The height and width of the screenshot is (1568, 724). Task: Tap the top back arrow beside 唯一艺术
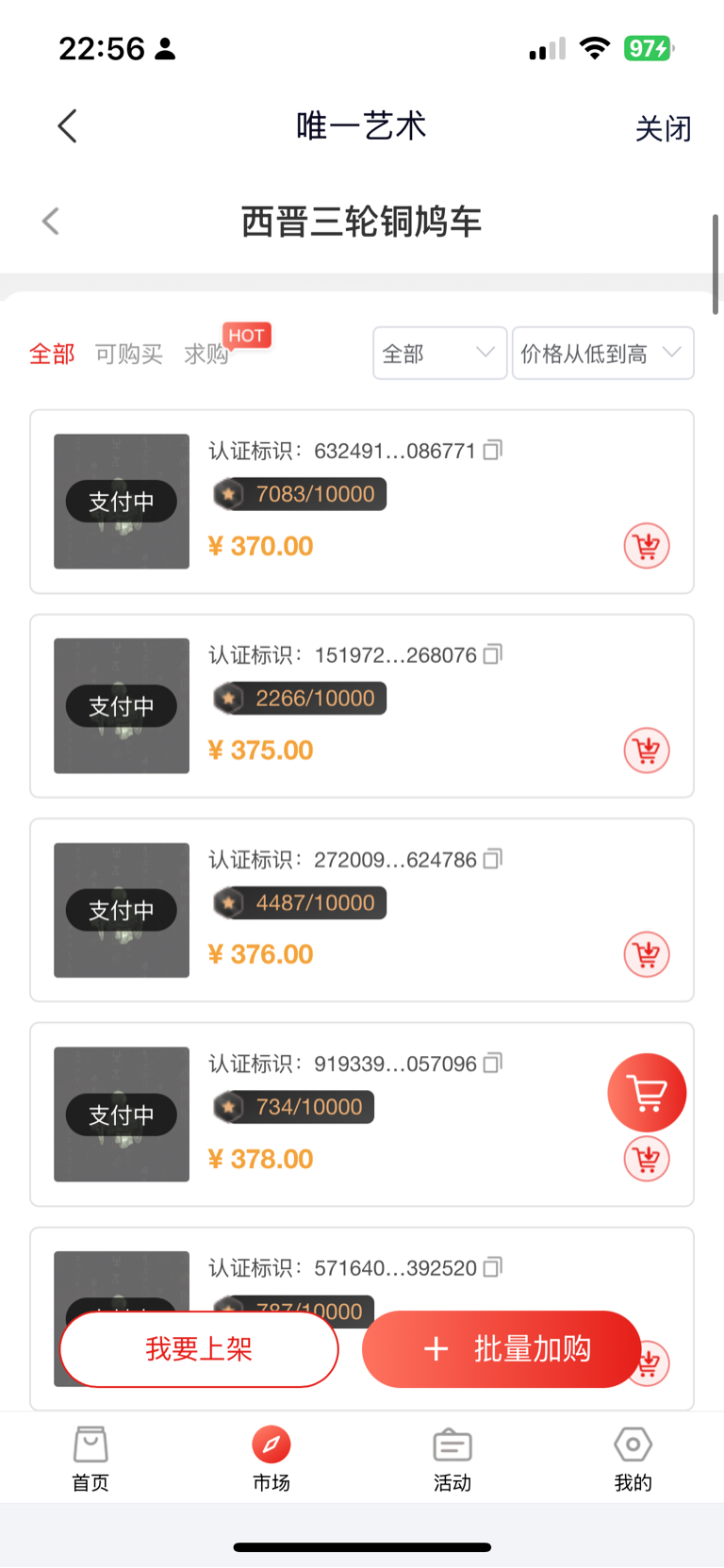pos(67,126)
